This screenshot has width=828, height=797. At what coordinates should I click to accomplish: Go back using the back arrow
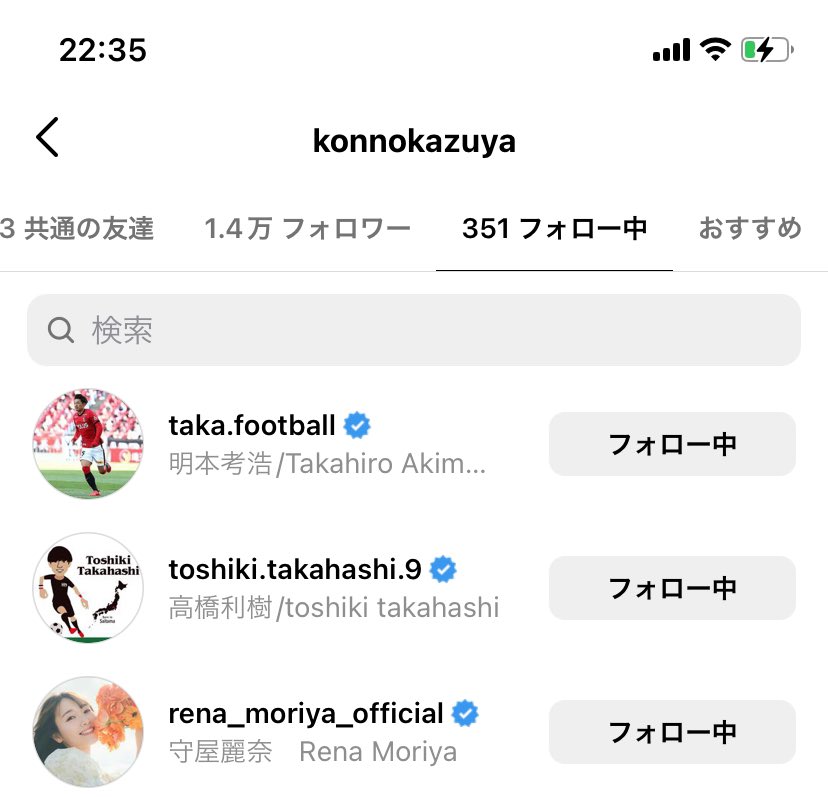[47, 138]
